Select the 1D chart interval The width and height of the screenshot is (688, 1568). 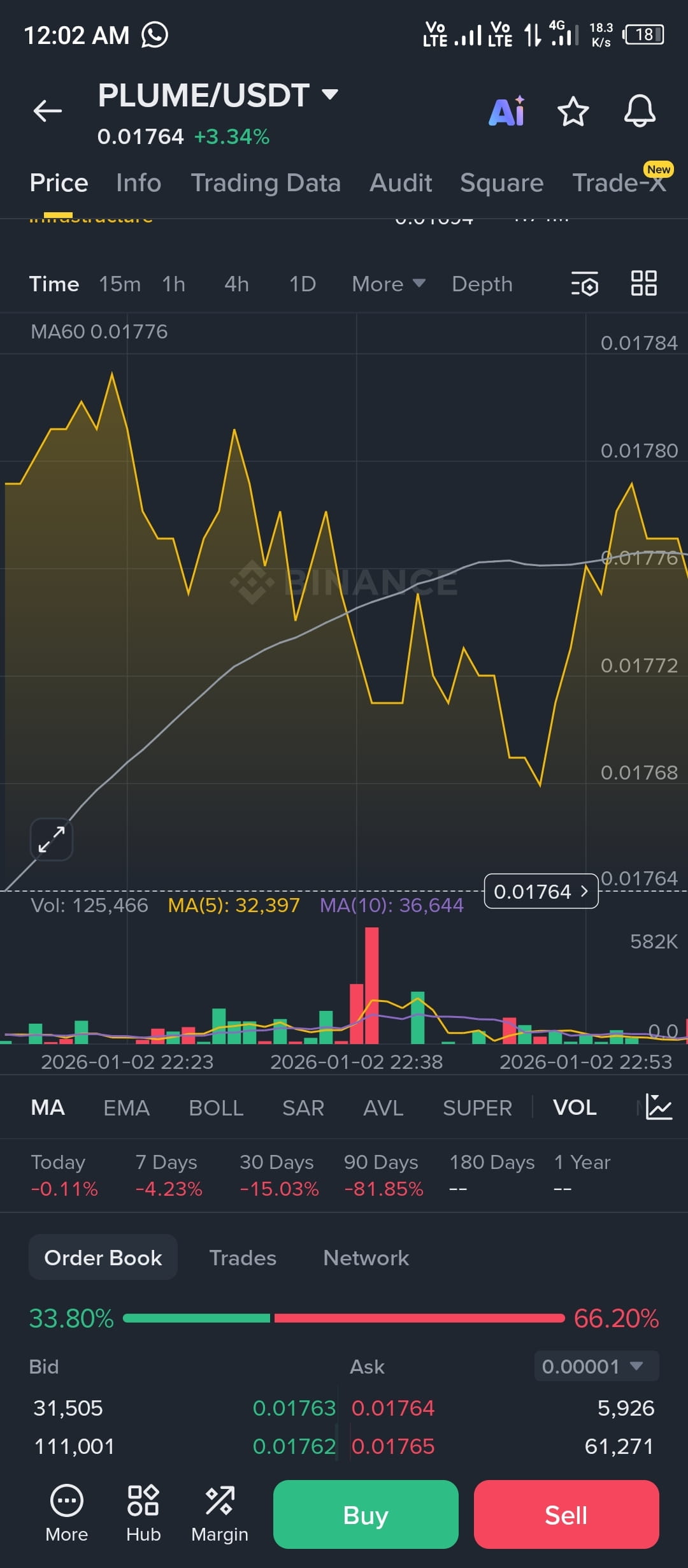pos(303,284)
